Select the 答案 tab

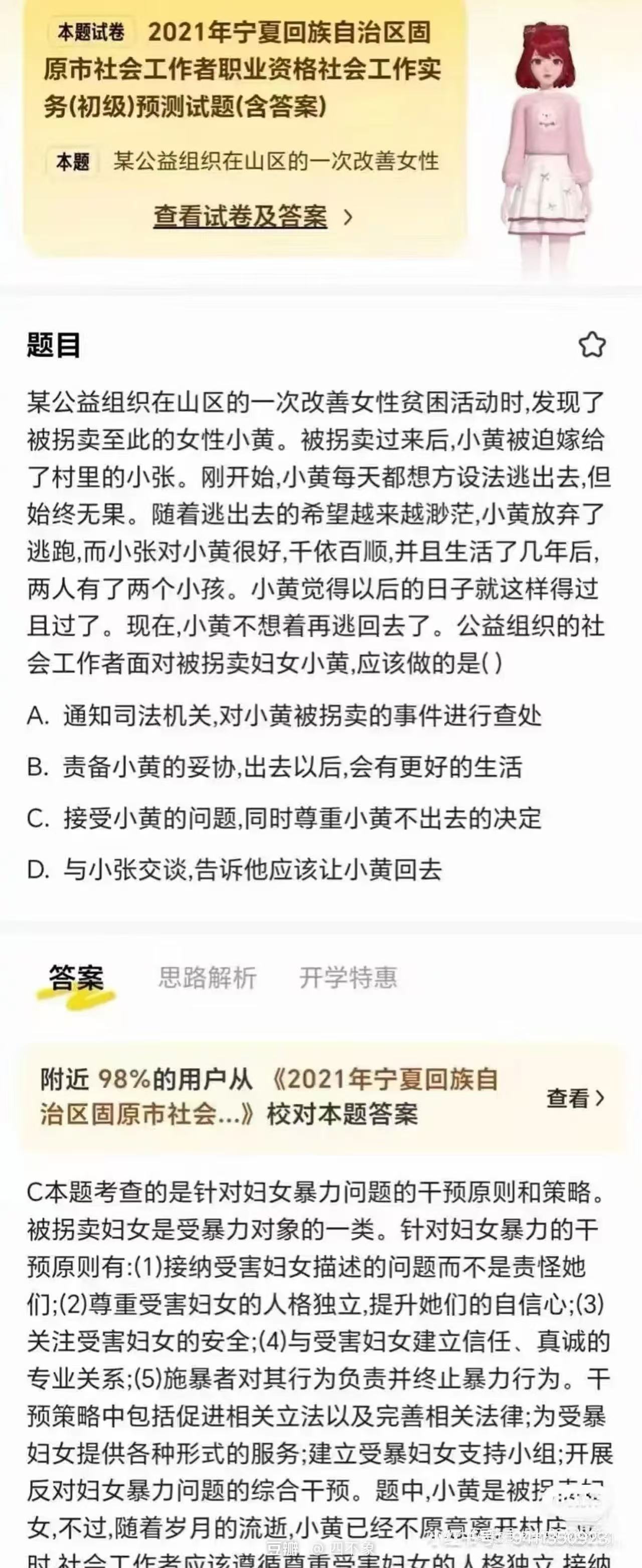click(76, 978)
